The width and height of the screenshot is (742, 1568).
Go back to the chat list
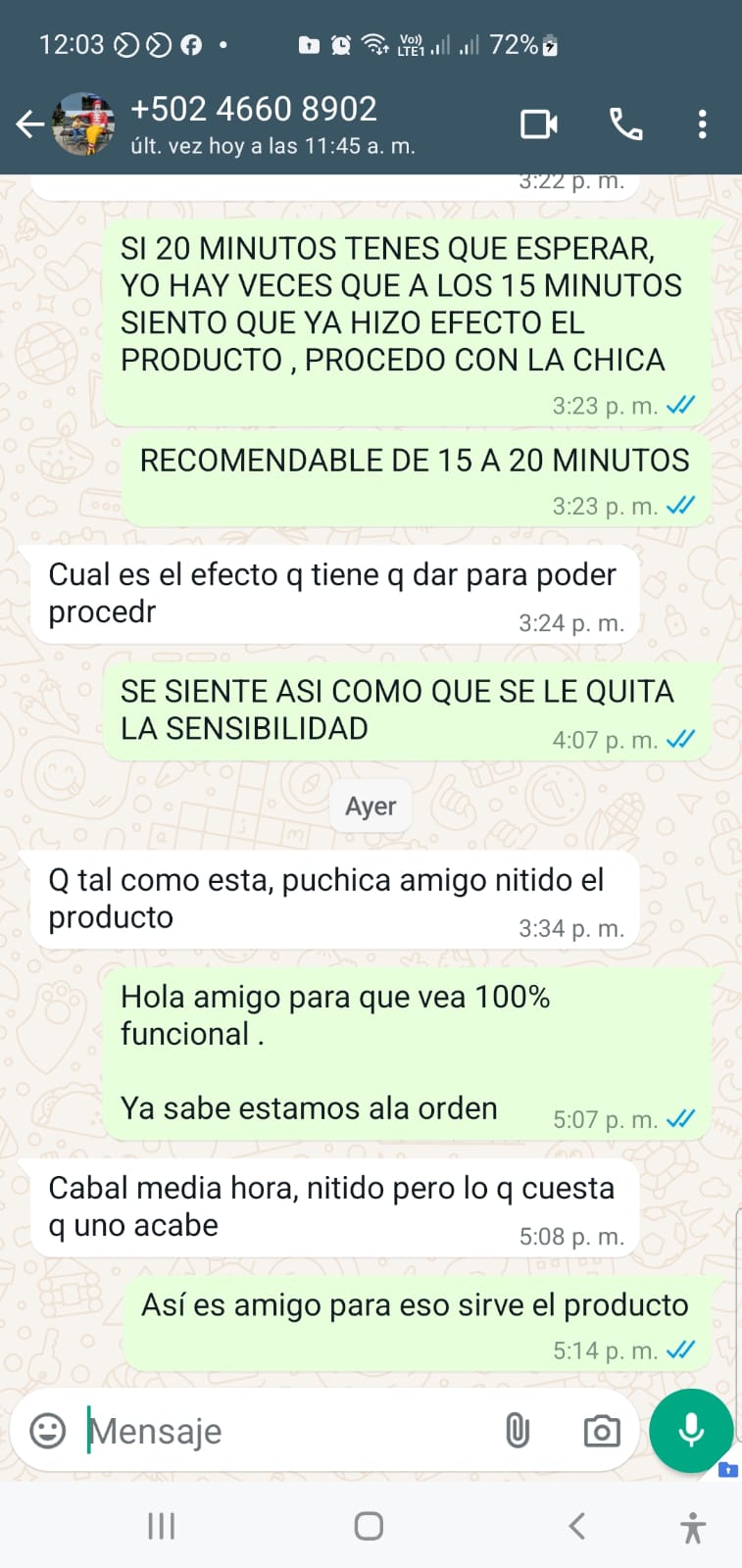click(x=29, y=124)
